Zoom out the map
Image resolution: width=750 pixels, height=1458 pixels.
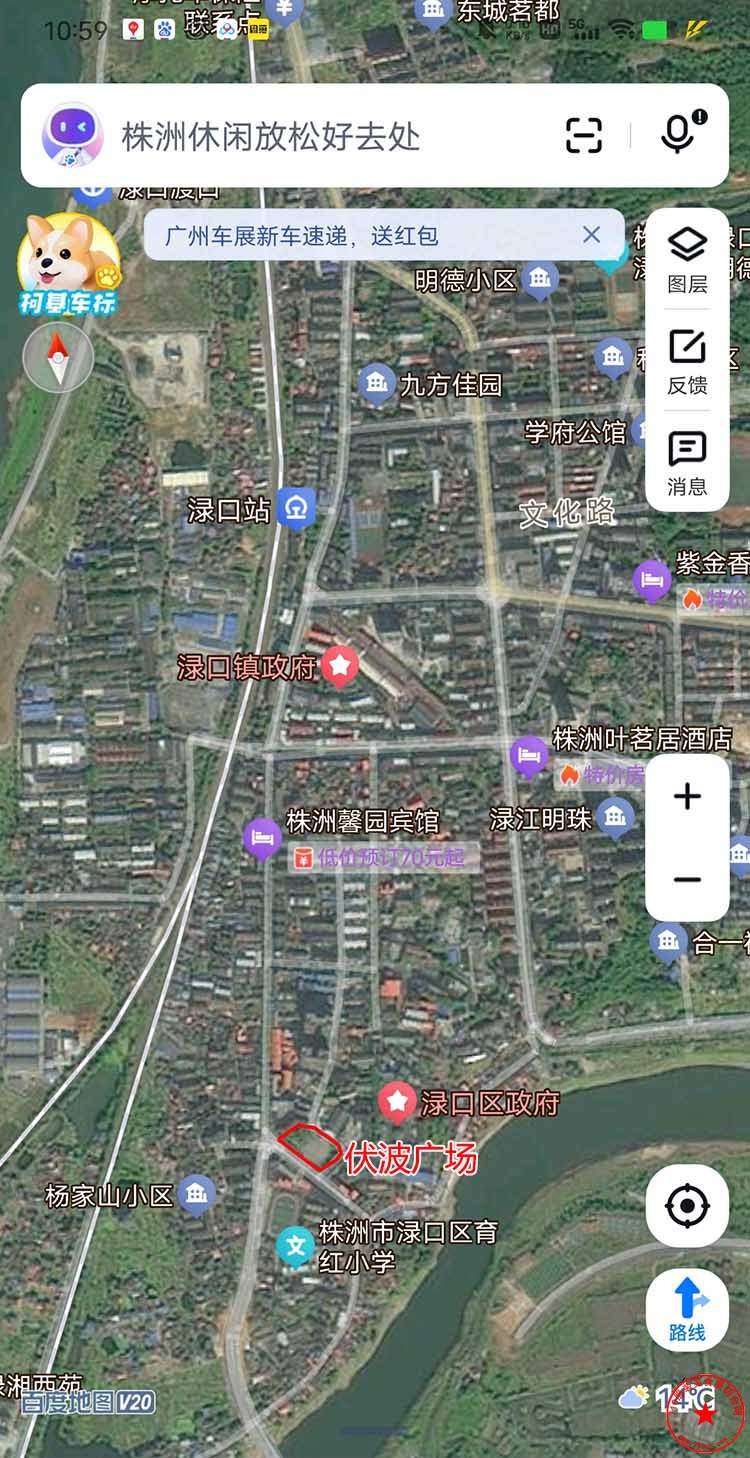(x=687, y=880)
